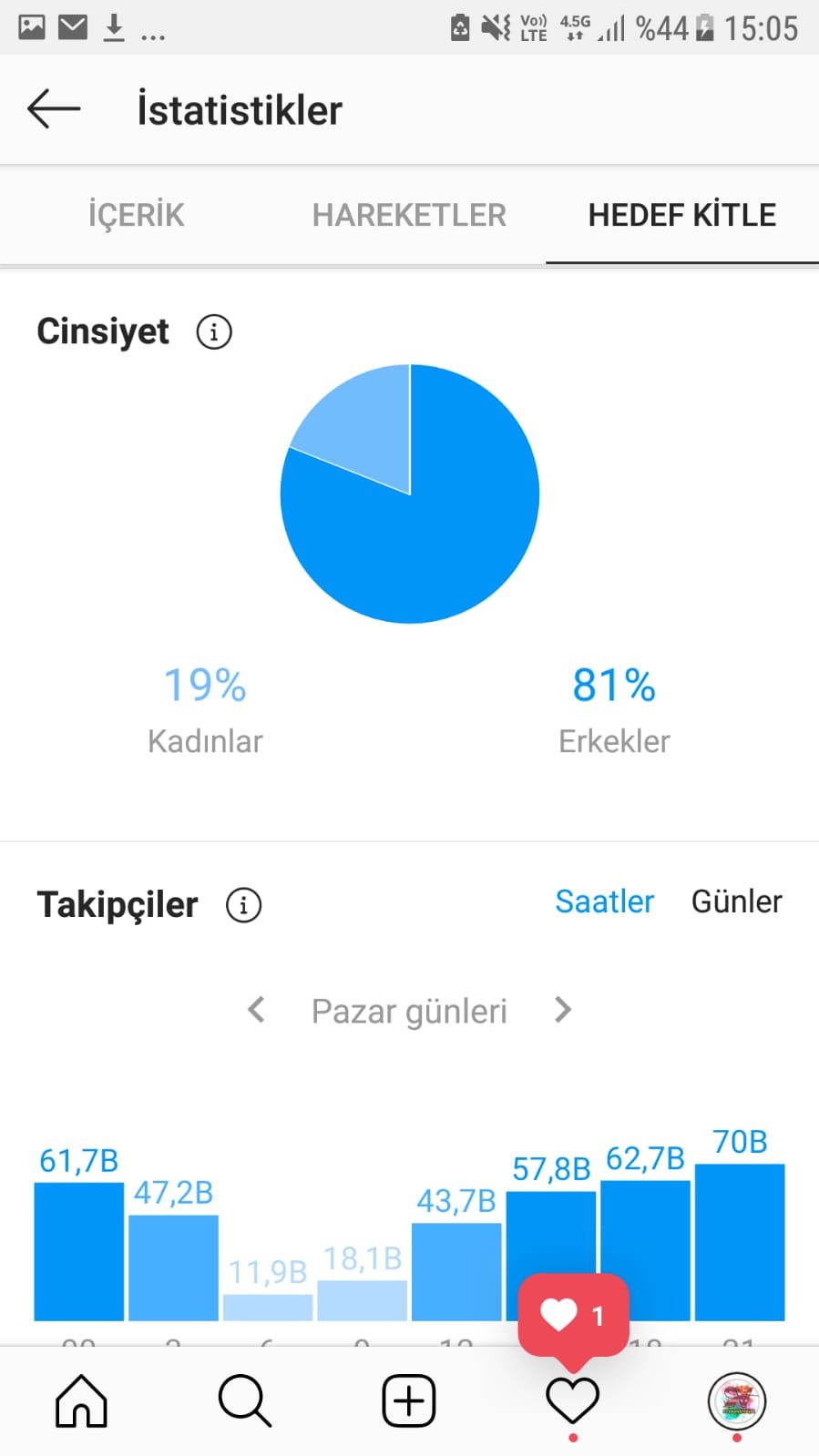Screen dimensions: 819x1456
Task: Go back from İstatistikler
Action: pyautogui.click(x=54, y=109)
